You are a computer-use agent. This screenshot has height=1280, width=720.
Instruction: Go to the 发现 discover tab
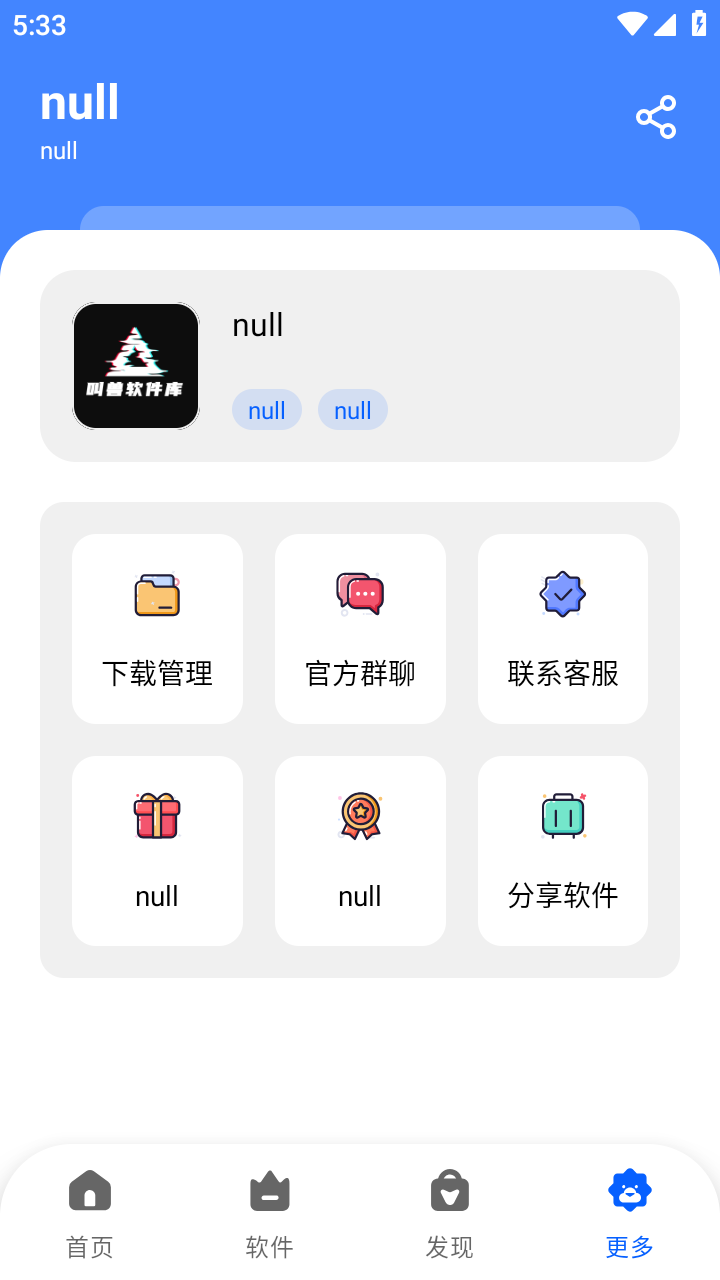pyautogui.click(x=450, y=1212)
